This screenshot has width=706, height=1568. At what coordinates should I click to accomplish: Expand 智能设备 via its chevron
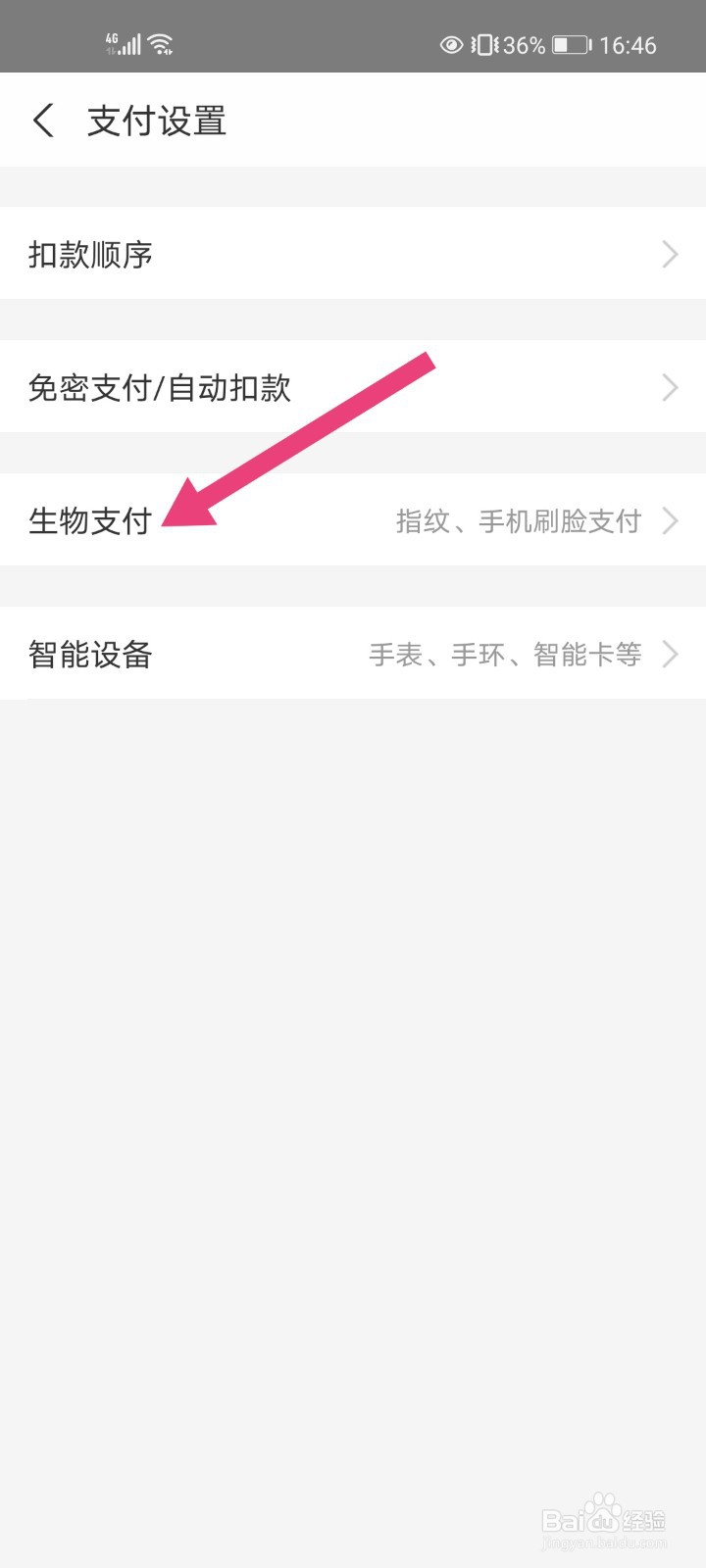[671, 654]
